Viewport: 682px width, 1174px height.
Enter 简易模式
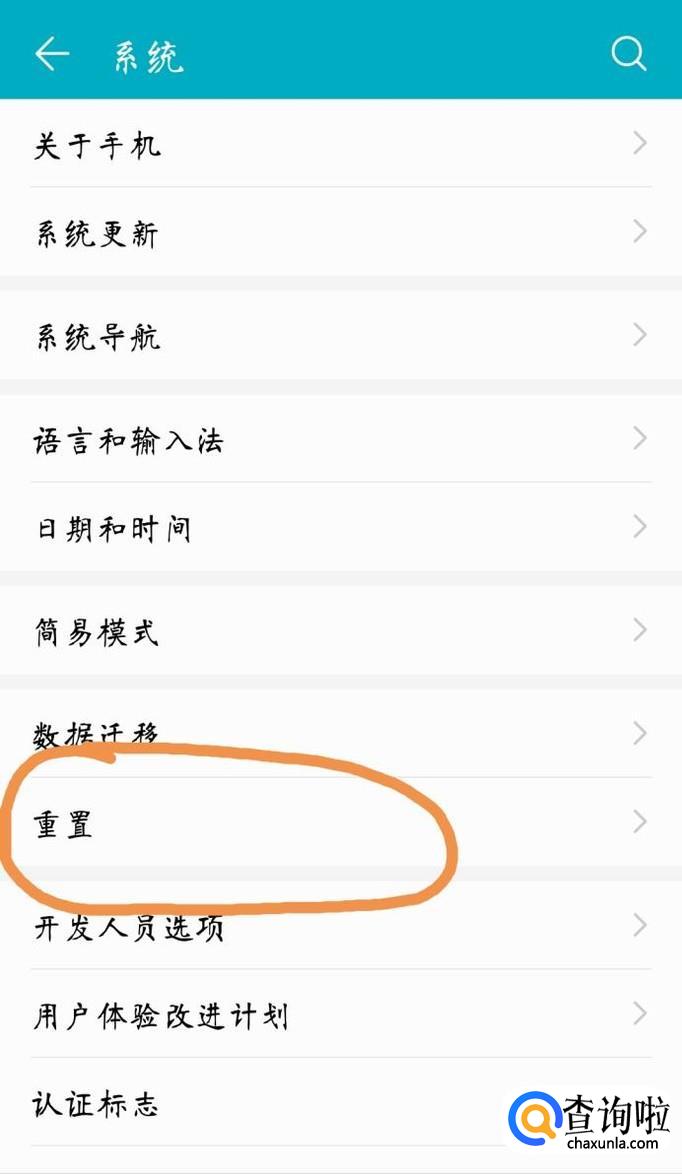coord(340,632)
